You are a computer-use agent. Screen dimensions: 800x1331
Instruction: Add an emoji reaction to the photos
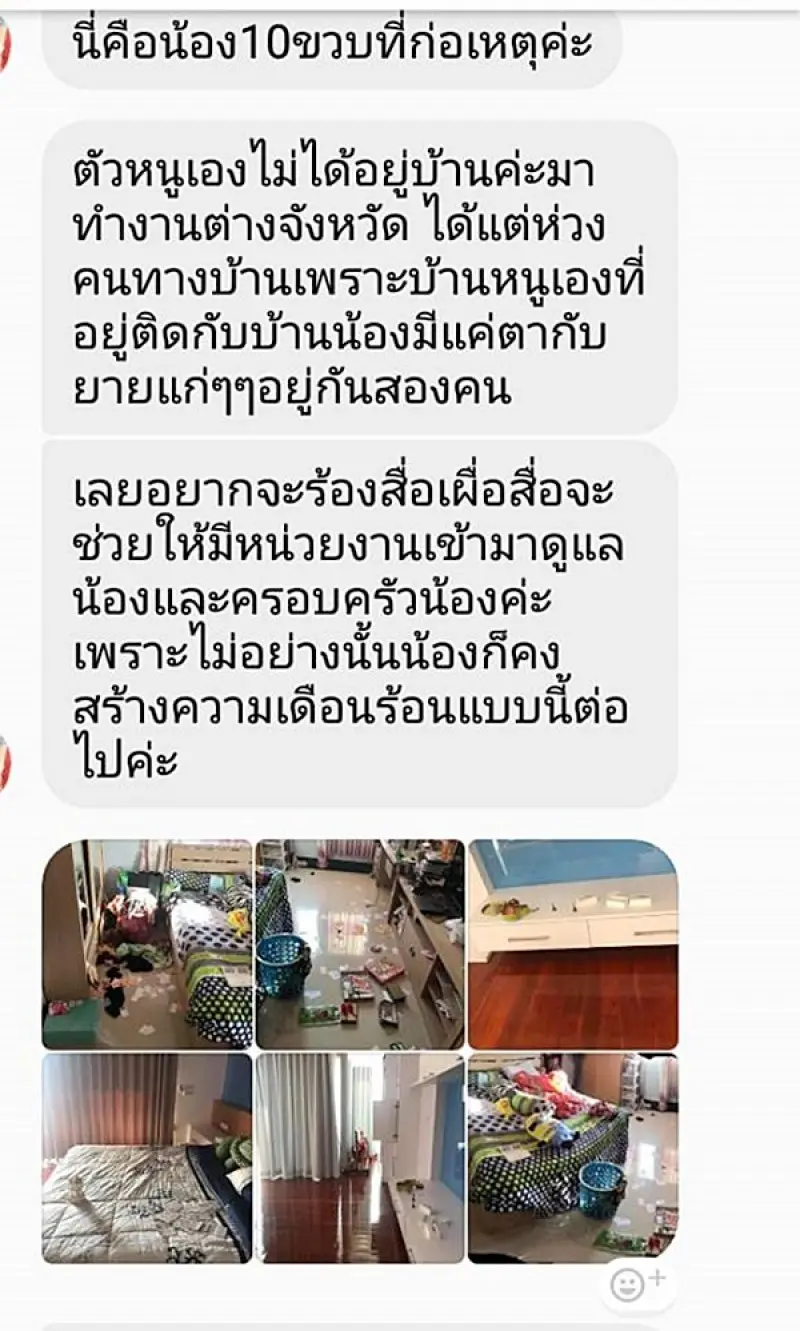[x=636, y=1283]
